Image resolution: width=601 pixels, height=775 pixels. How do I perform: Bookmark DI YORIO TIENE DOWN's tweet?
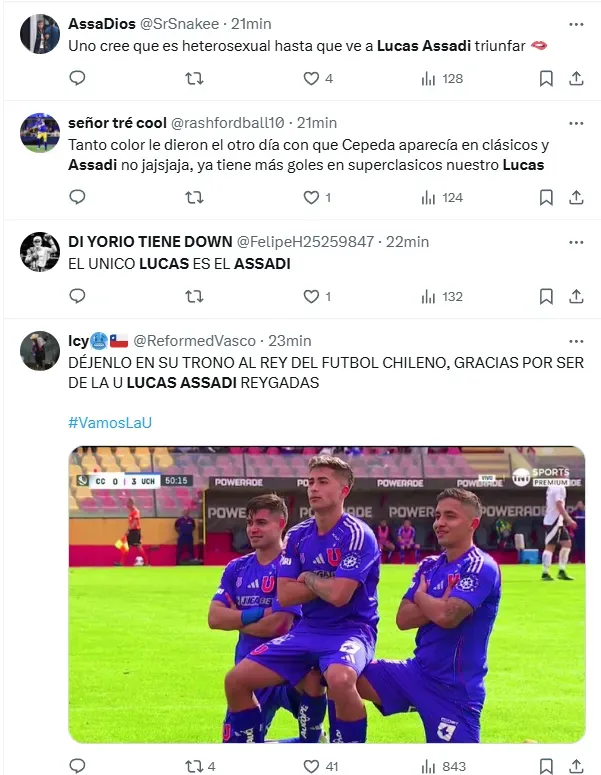(546, 296)
